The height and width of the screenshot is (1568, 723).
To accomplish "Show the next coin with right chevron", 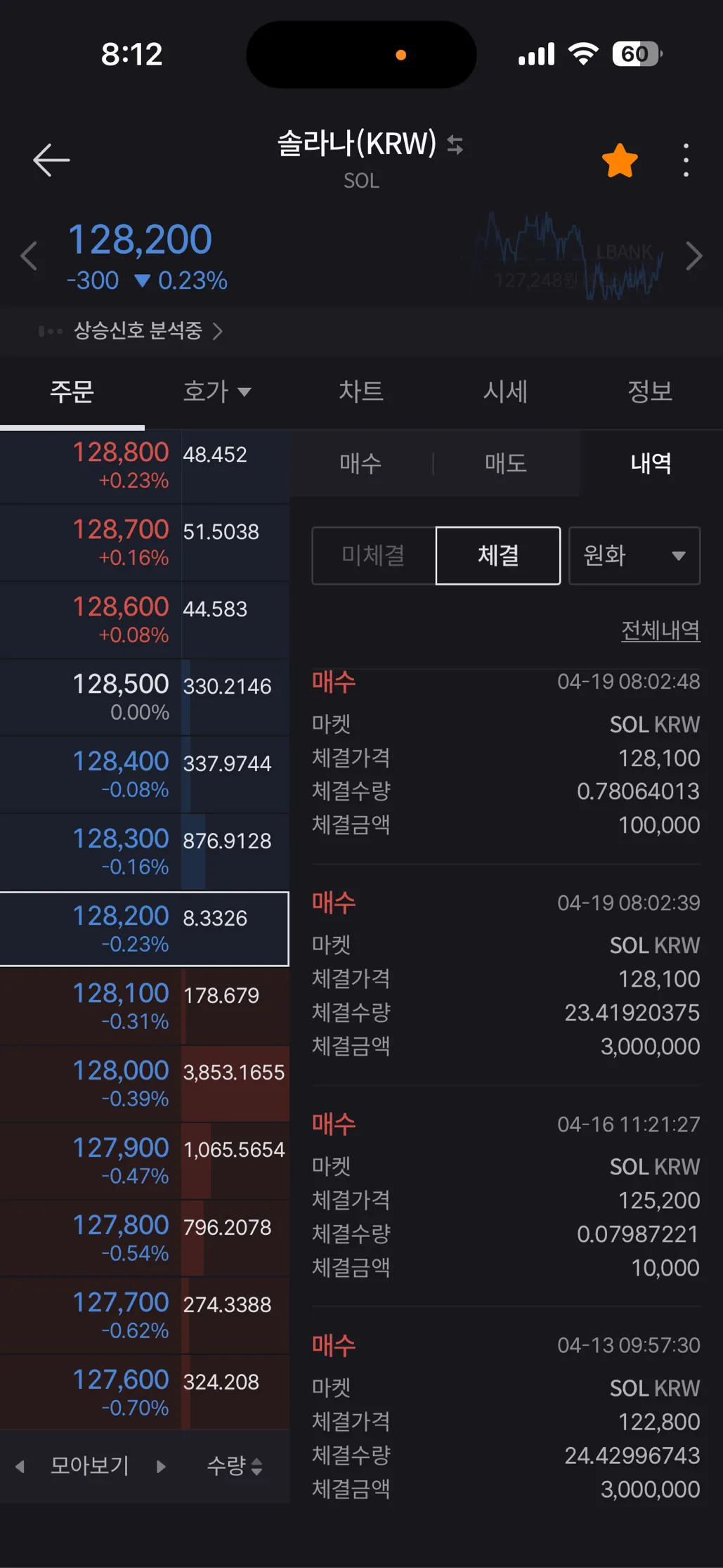I will point(693,256).
